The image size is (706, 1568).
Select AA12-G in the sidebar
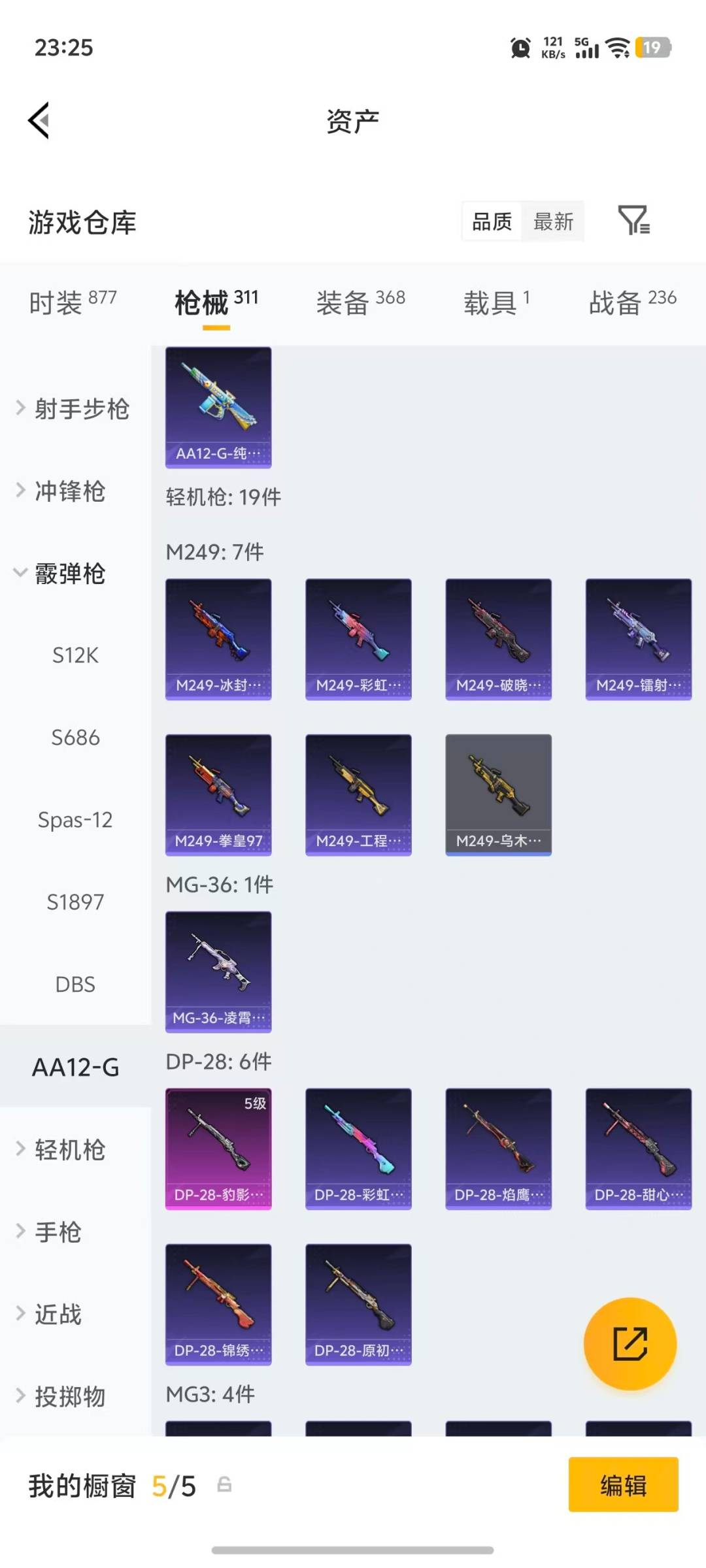[x=75, y=1067]
